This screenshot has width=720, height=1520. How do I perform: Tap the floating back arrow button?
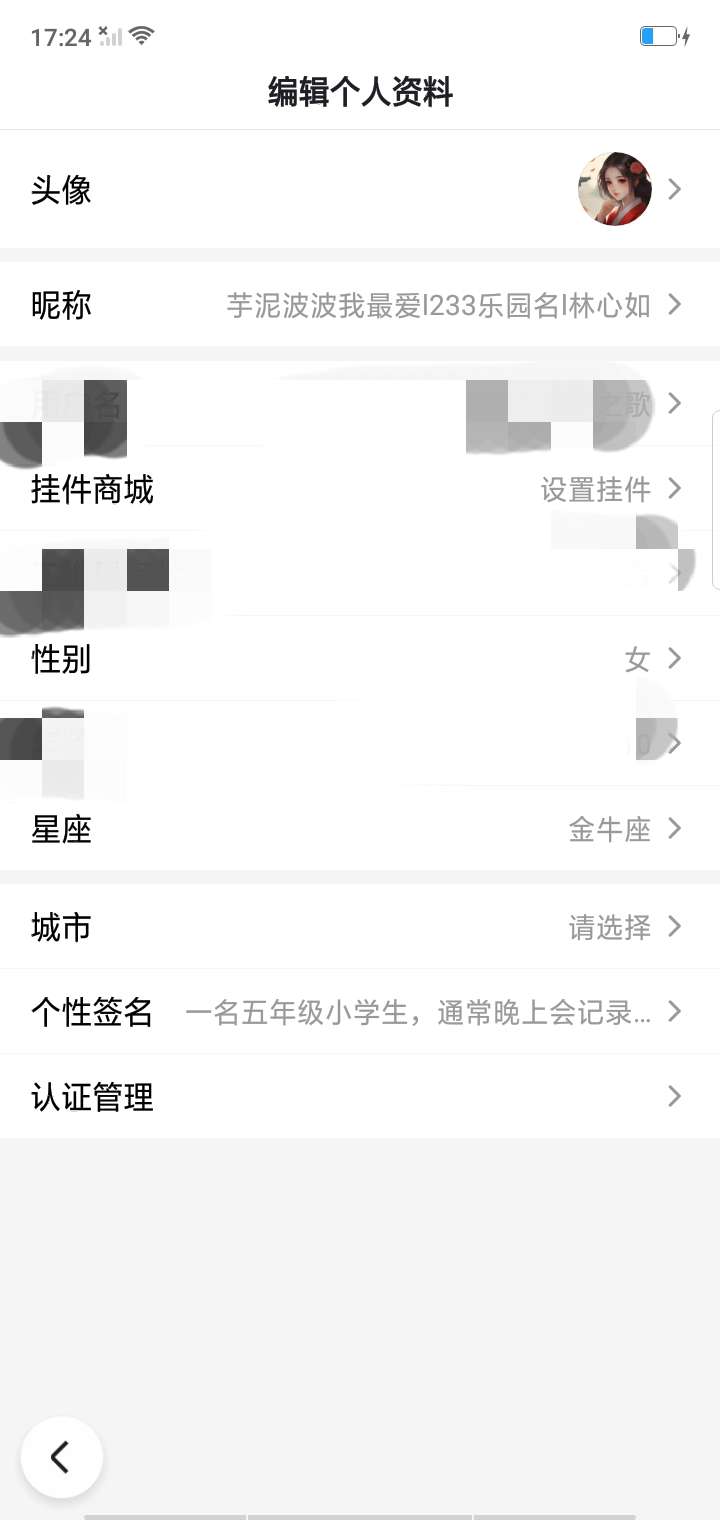click(x=61, y=1457)
